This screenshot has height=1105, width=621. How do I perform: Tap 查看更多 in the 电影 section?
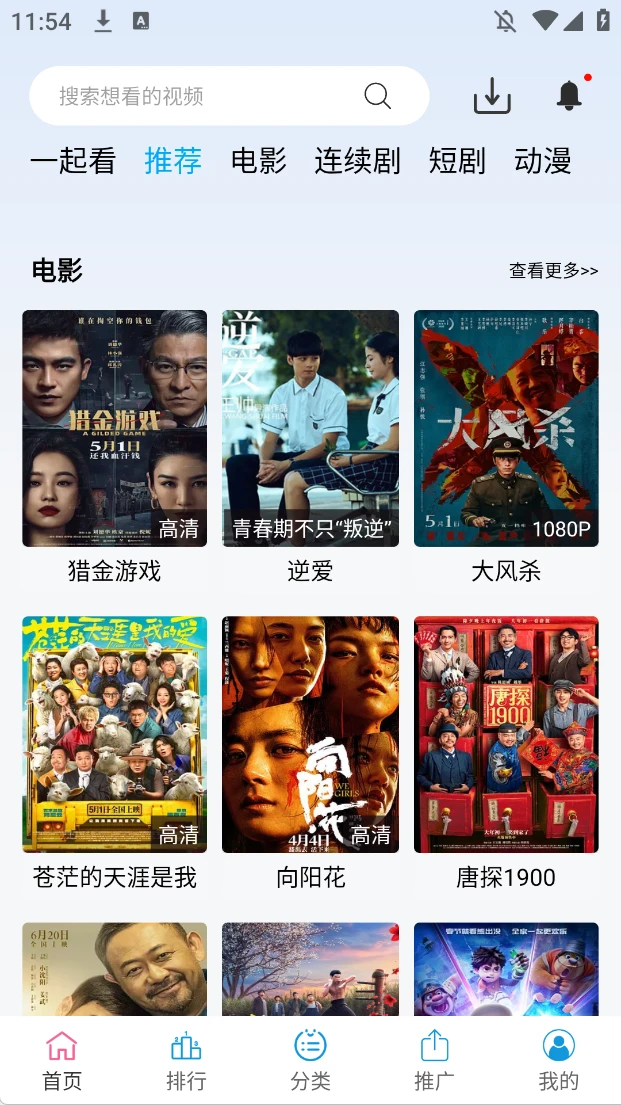553,271
